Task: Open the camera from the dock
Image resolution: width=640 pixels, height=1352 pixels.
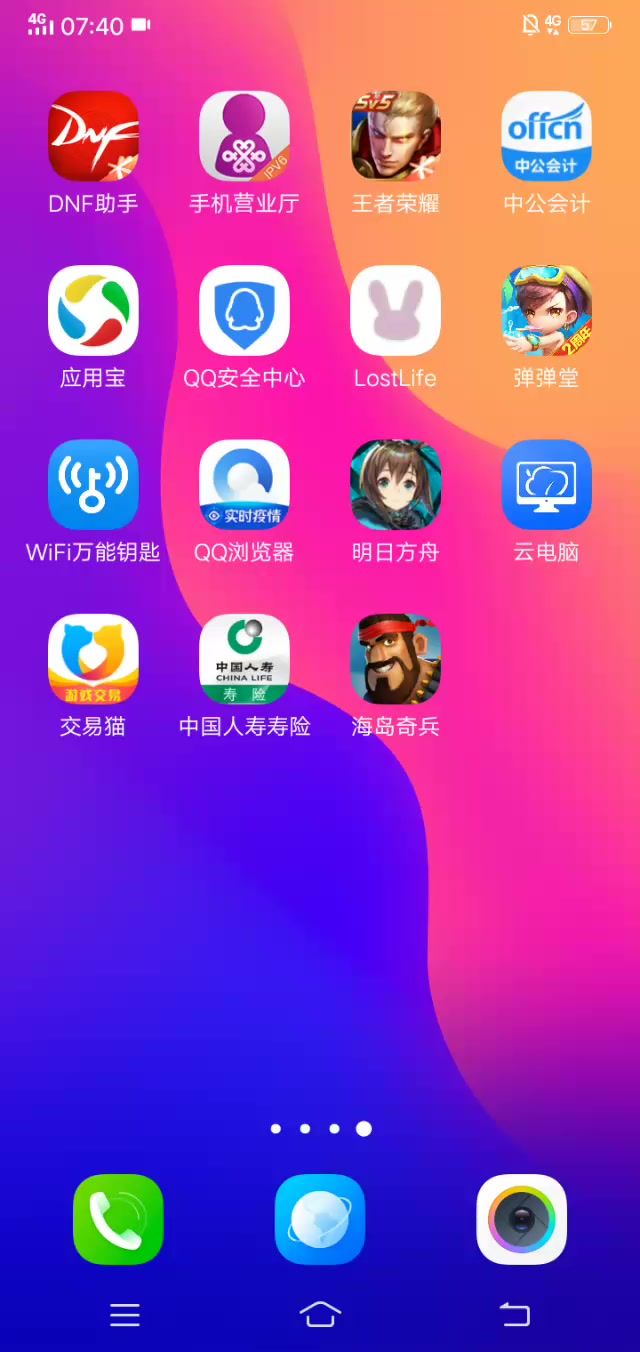Action: pos(521,1219)
